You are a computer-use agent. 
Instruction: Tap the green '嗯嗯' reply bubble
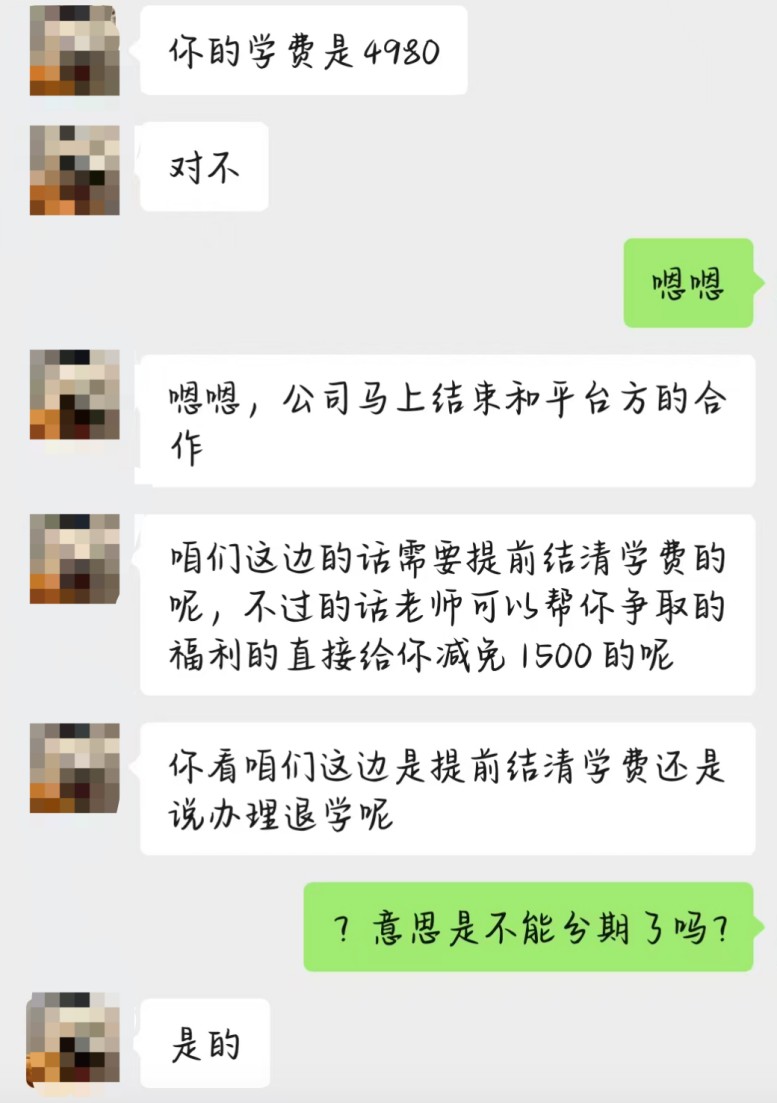[688, 283]
